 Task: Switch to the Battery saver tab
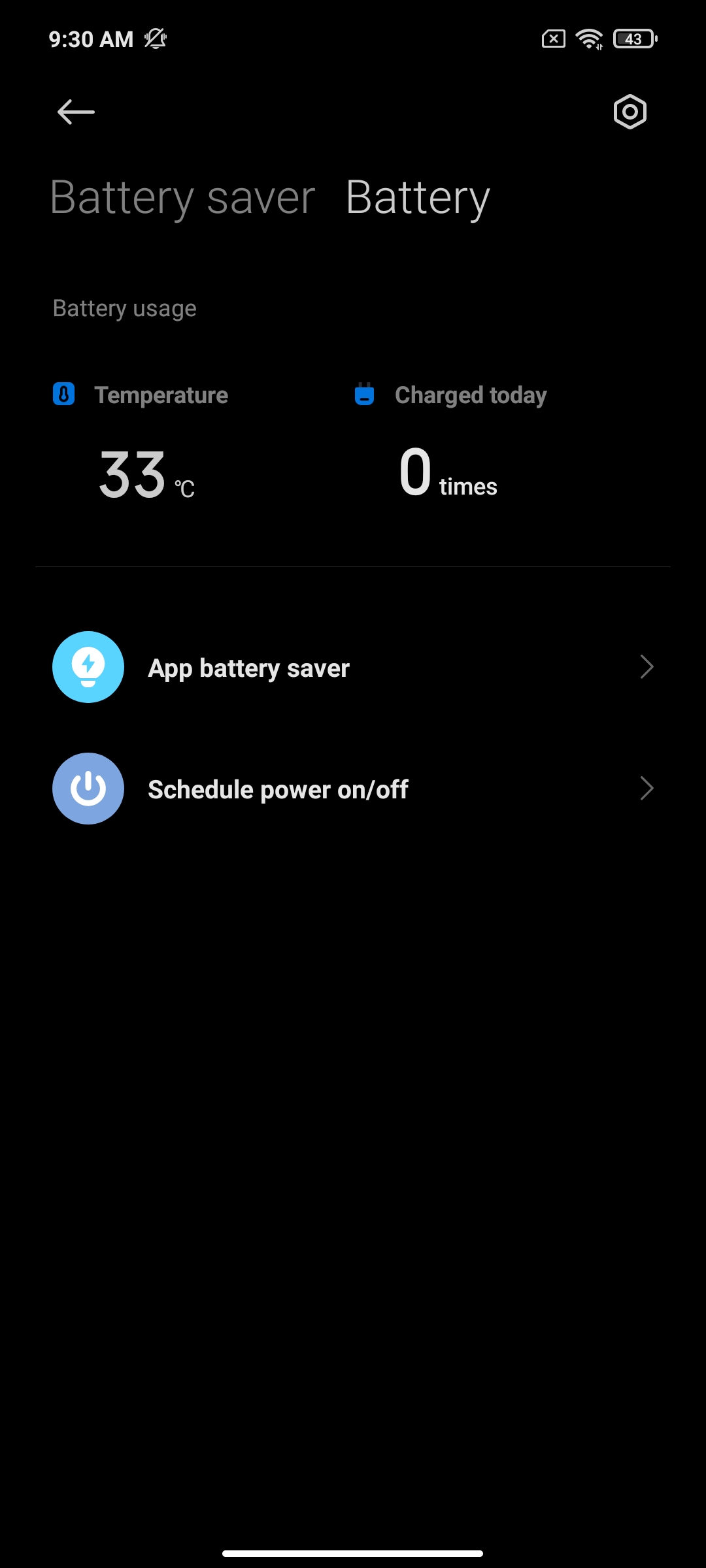coord(182,197)
